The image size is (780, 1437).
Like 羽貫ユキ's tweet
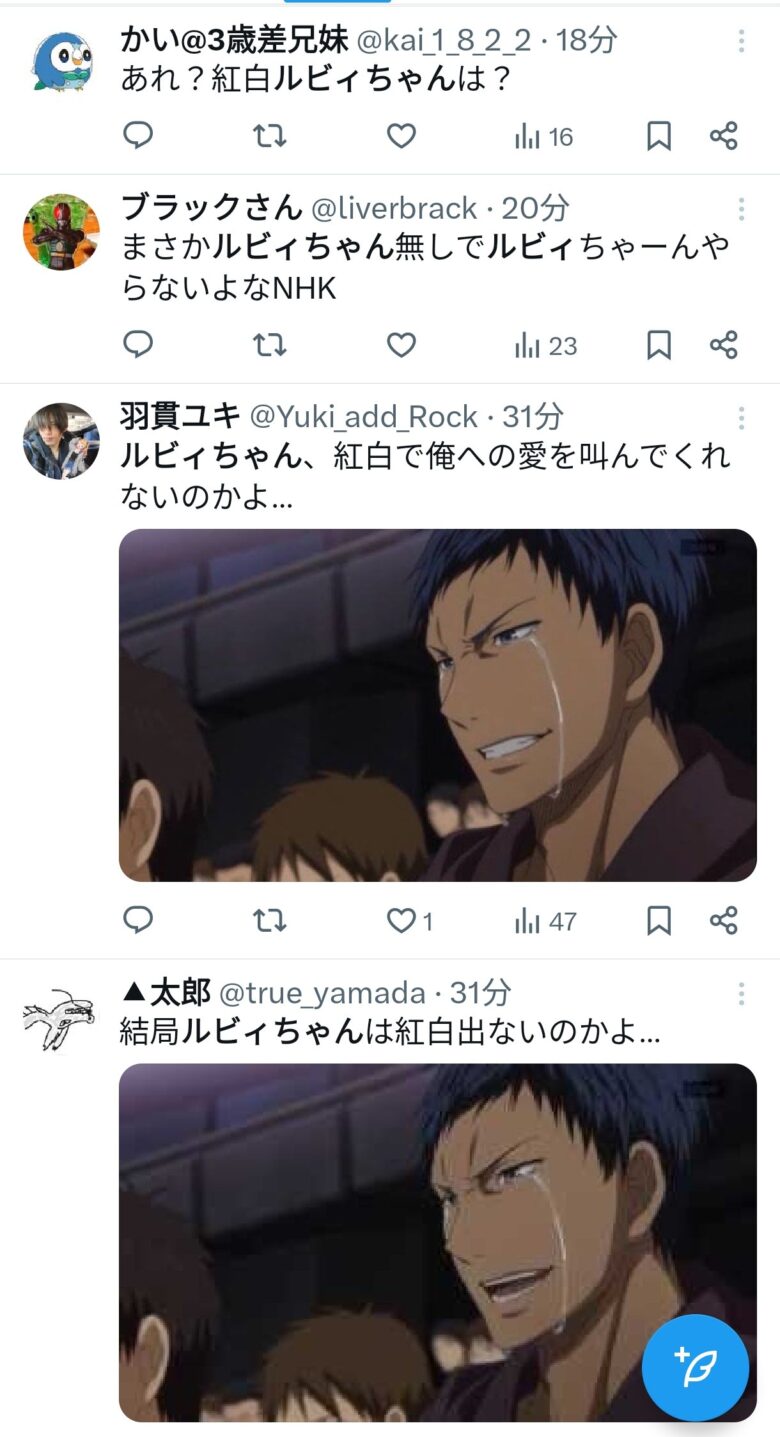point(401,920)
